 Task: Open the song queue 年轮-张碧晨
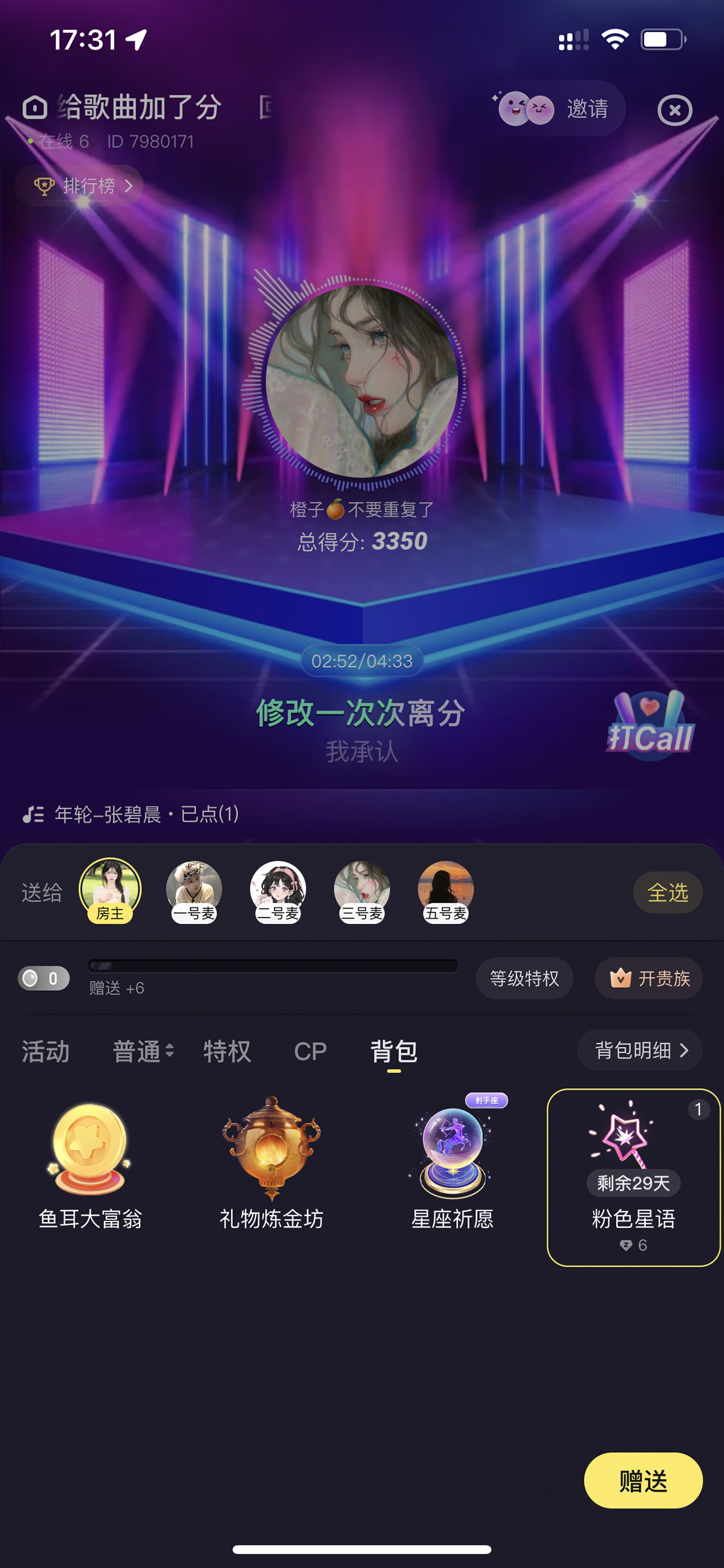click(131, 814)
